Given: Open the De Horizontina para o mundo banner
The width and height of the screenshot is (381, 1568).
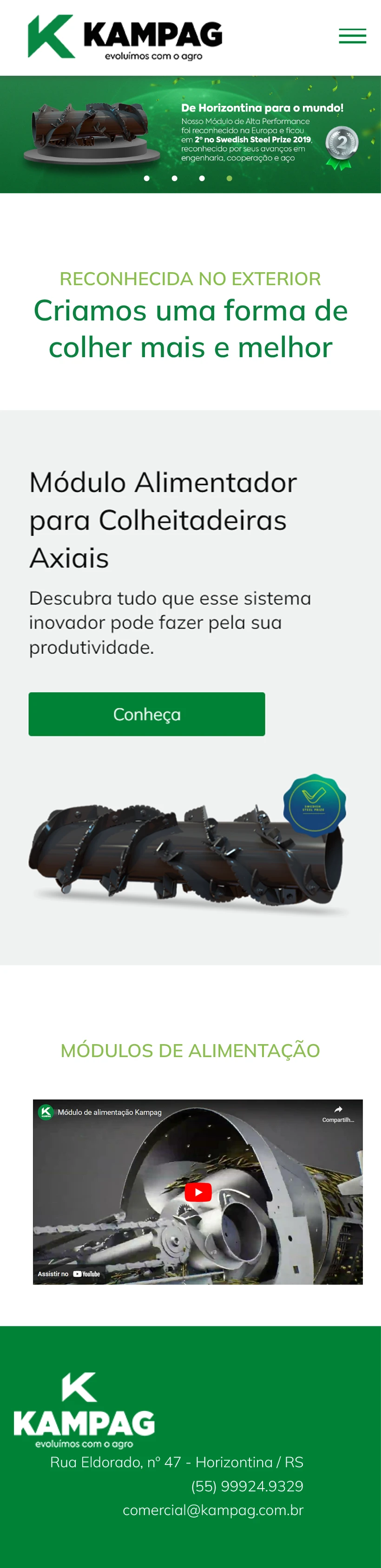Looking at the screenshot, I should pyautogui.click(x=190, y=131).
